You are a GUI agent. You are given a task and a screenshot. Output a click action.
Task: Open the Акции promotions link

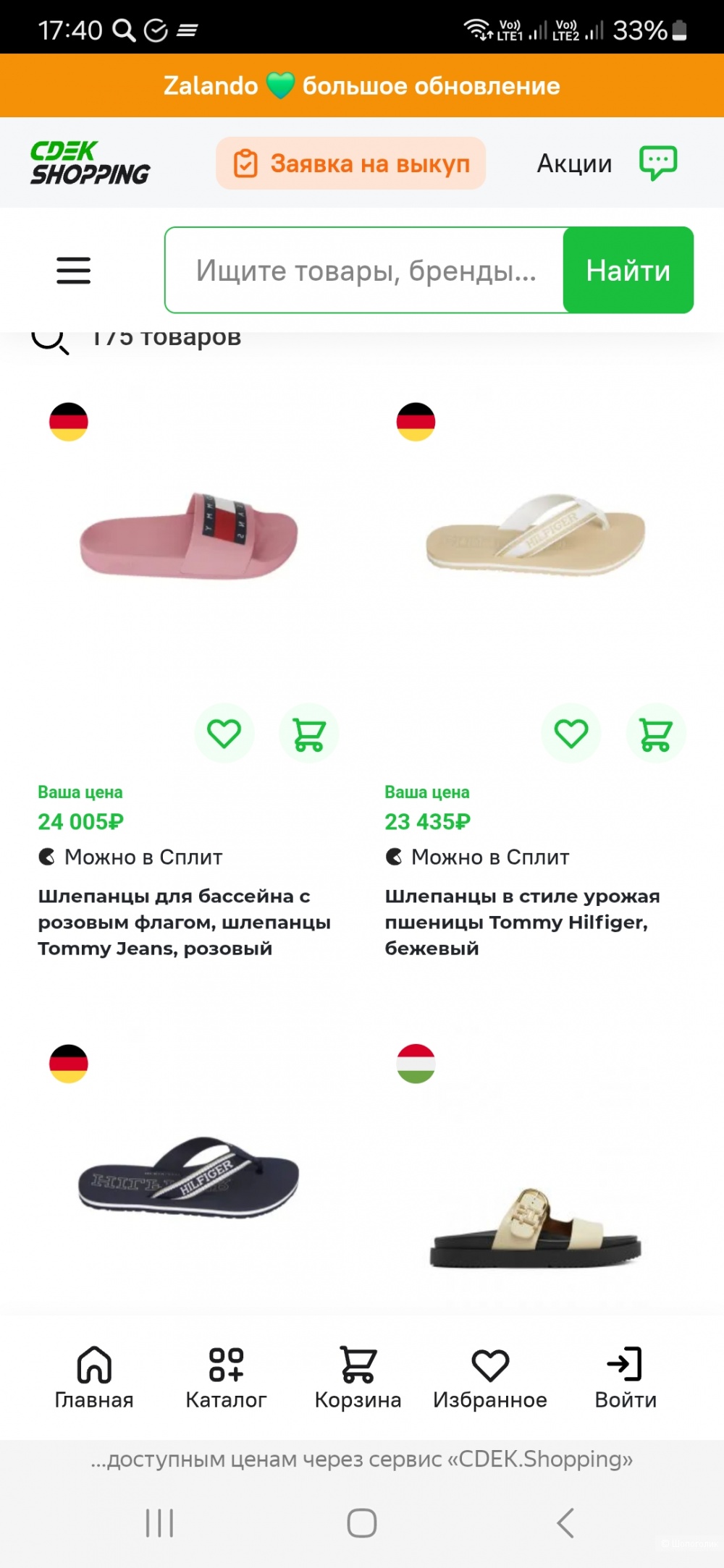click(x=574, y=164)
